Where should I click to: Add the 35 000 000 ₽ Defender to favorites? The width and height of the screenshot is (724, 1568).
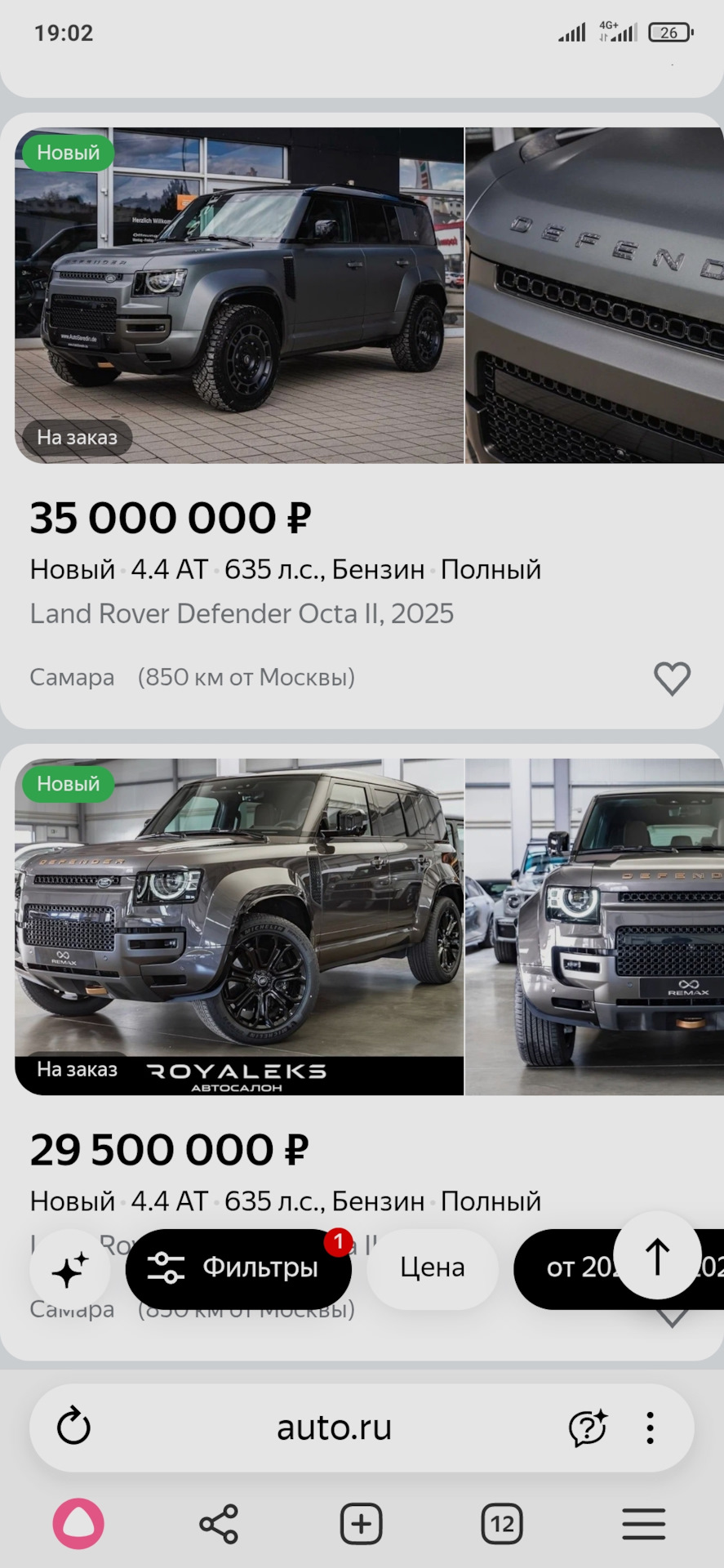coord(672,679)
